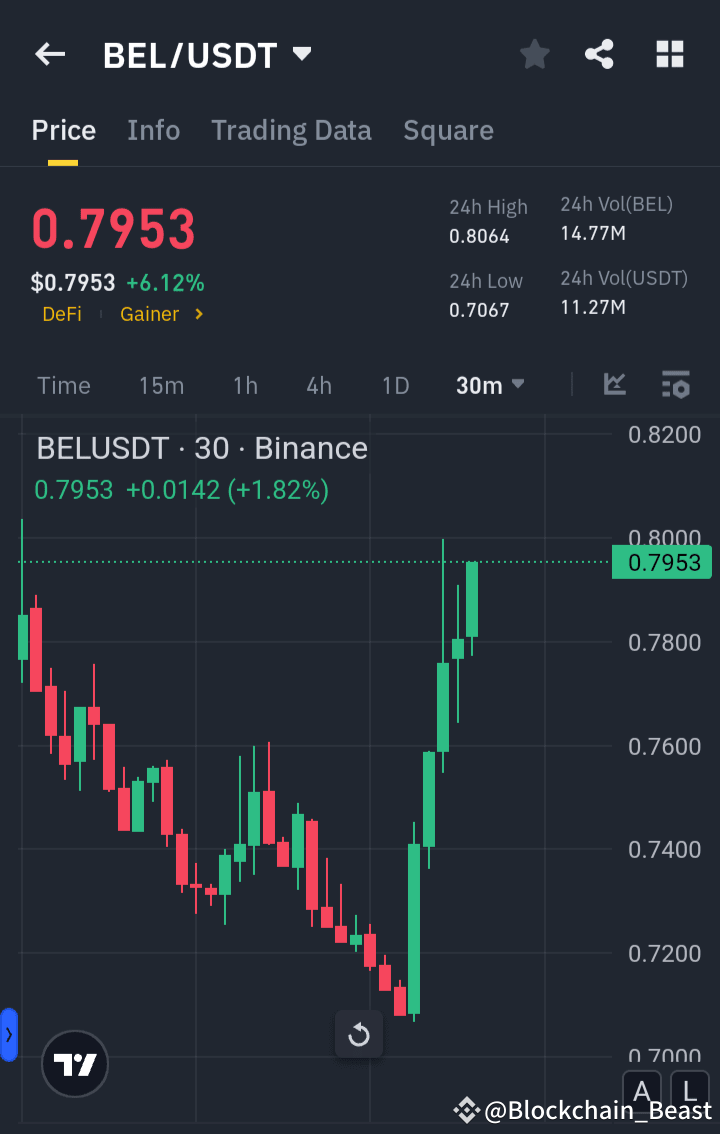Click the TradingView logo on the chart
Image resolution: width=720 pixels, height=1134 pixels.
74,1063
